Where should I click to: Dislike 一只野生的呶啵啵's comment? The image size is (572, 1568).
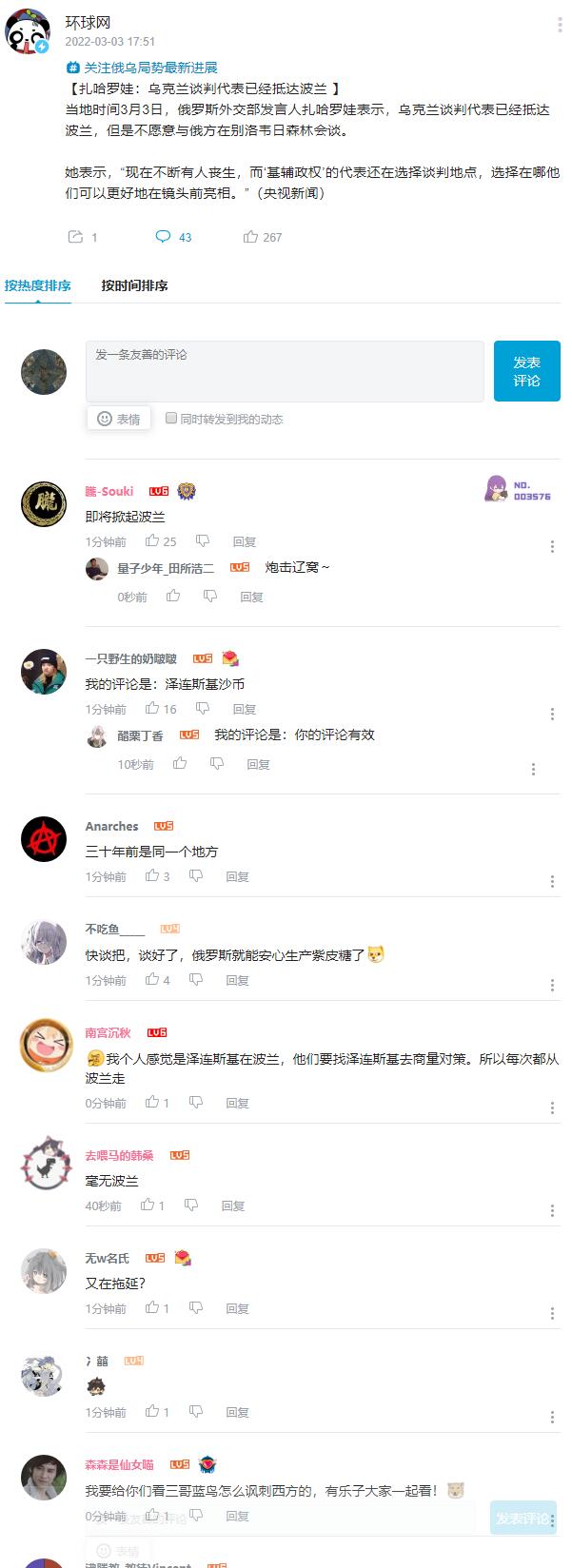[x=203, y=709]
